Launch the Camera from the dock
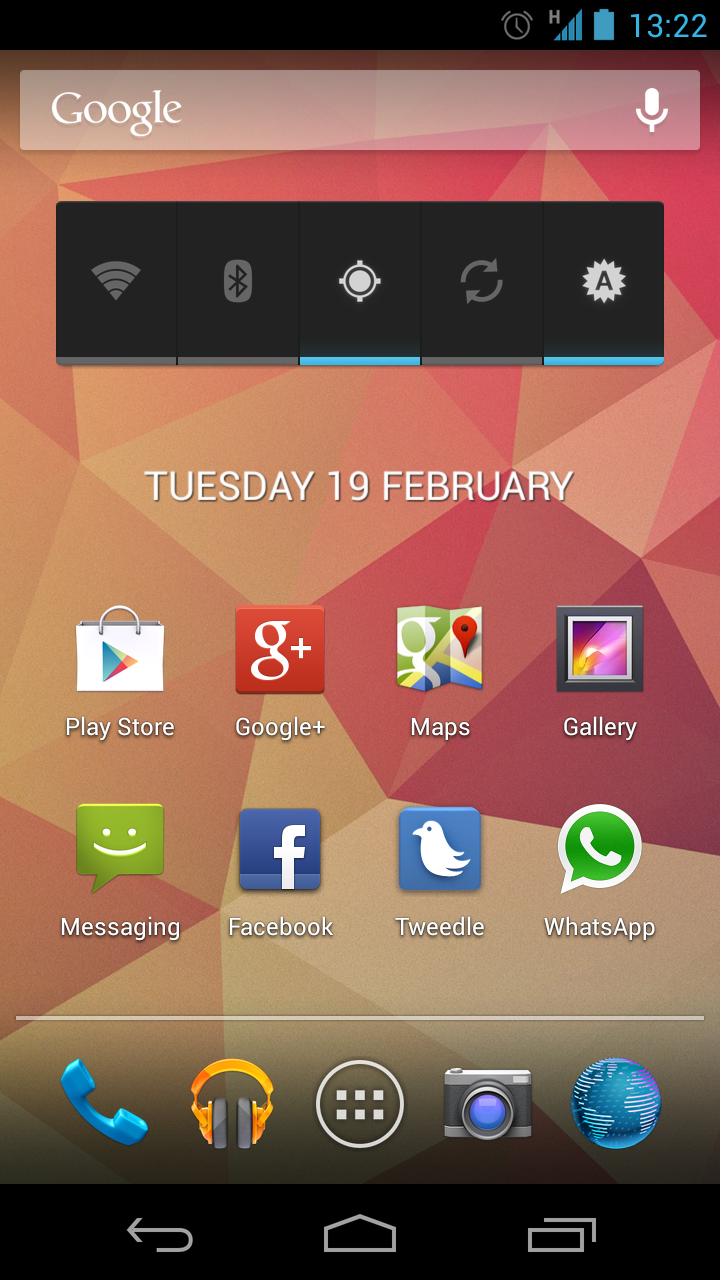This screenshot has width=720, height=1280. tap(488, 1103)
